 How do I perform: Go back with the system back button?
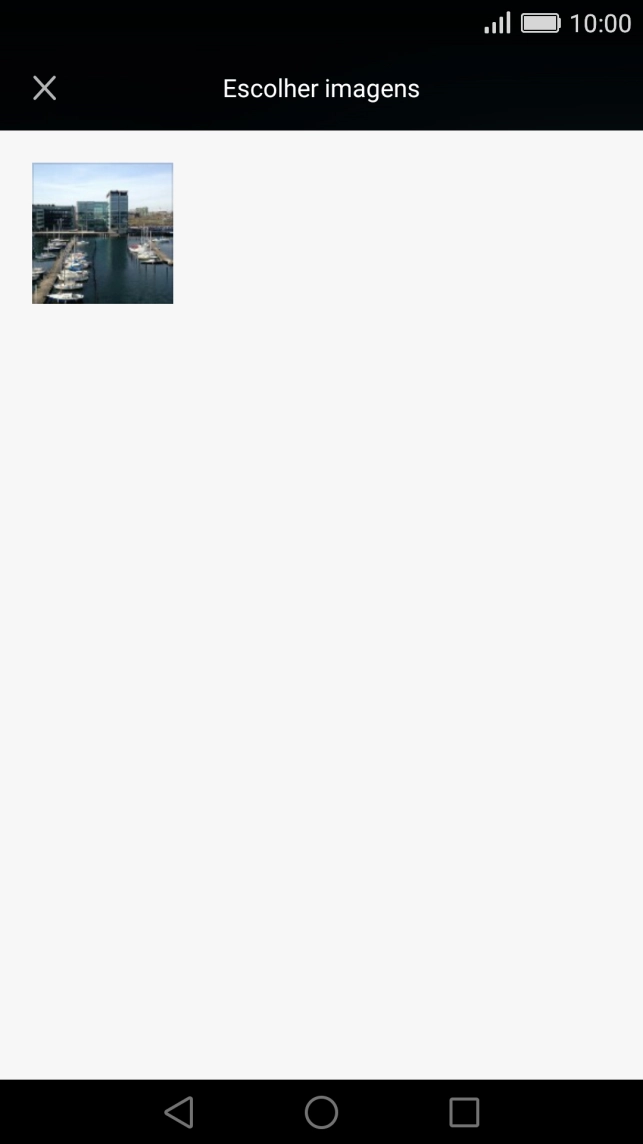pos(179,1112)
